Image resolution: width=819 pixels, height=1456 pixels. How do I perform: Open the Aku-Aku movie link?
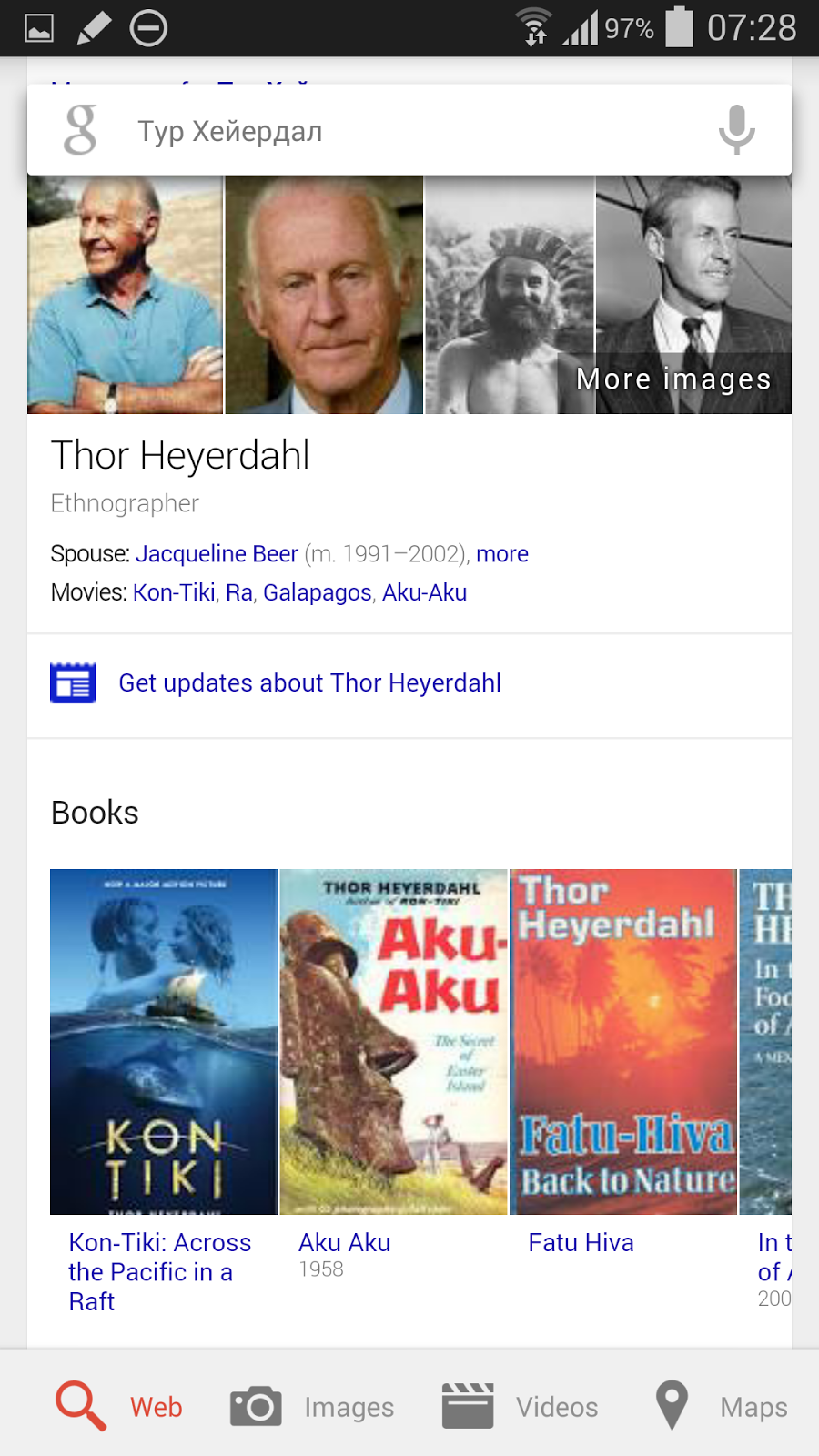tap(424, 592)
